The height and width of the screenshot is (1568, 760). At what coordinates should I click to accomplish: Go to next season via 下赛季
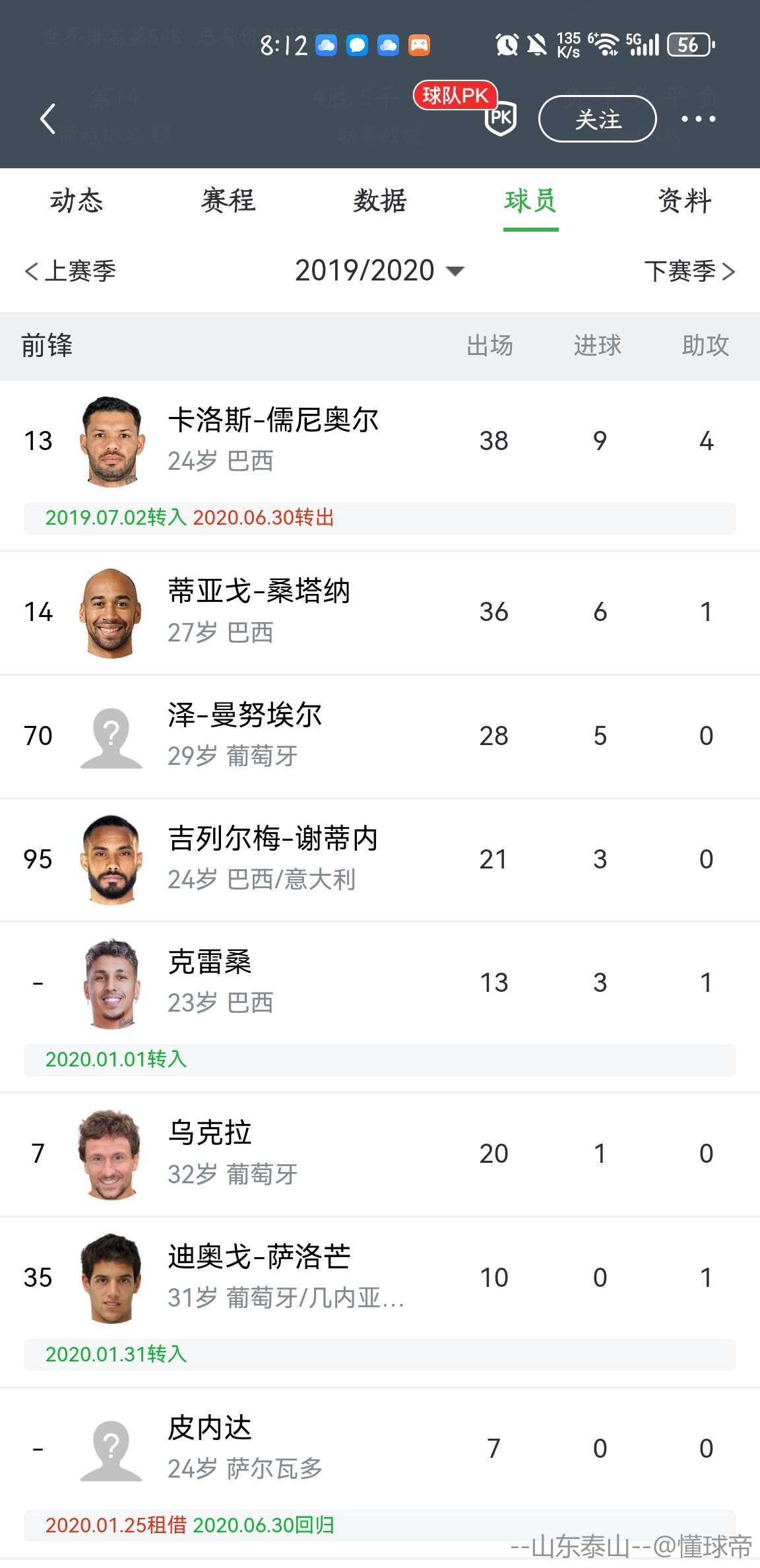pos(689,271)
